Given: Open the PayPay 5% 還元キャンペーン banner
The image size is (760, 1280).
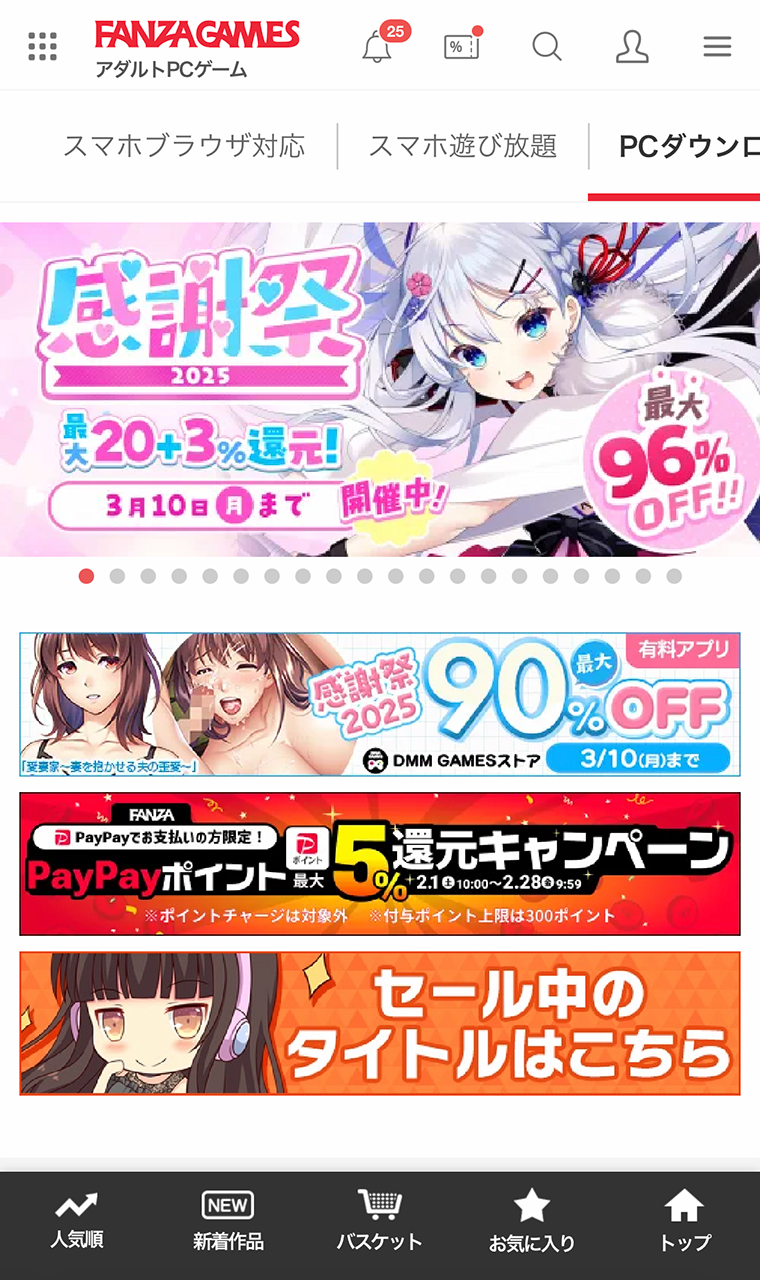Looking at the screenshot, I should [380, 863].
